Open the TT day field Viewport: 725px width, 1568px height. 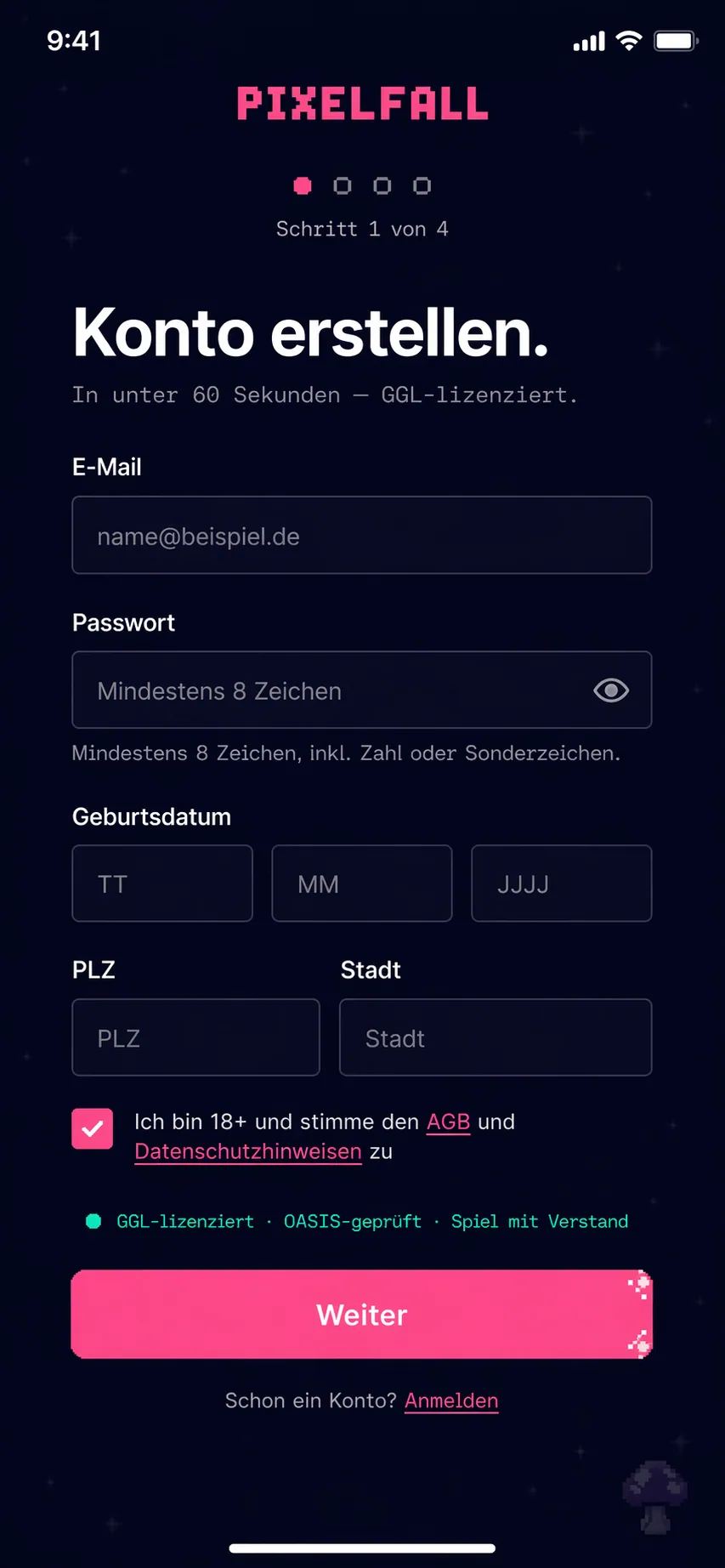click(161, 883)
